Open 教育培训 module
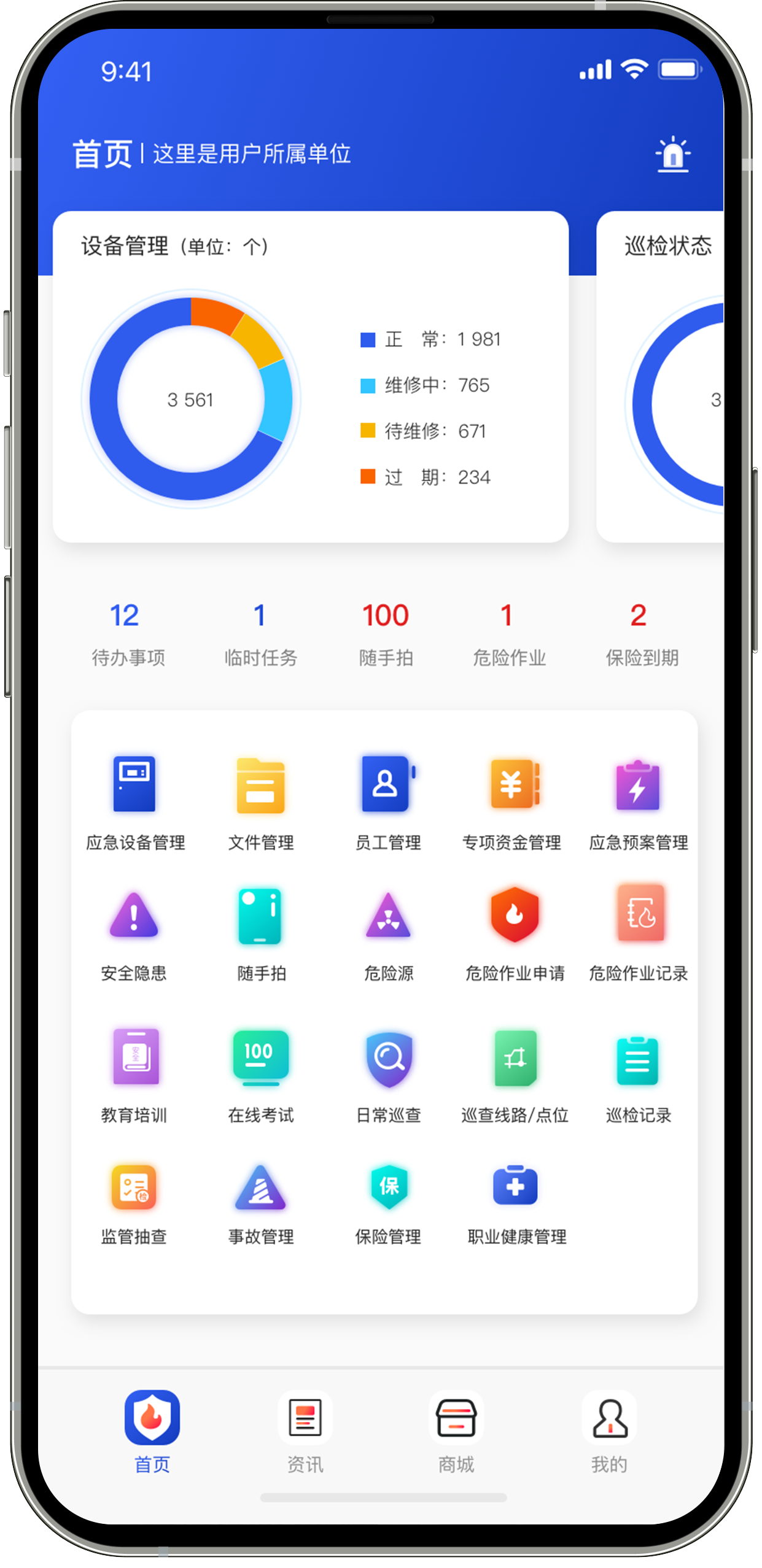 coord(133,1075)
